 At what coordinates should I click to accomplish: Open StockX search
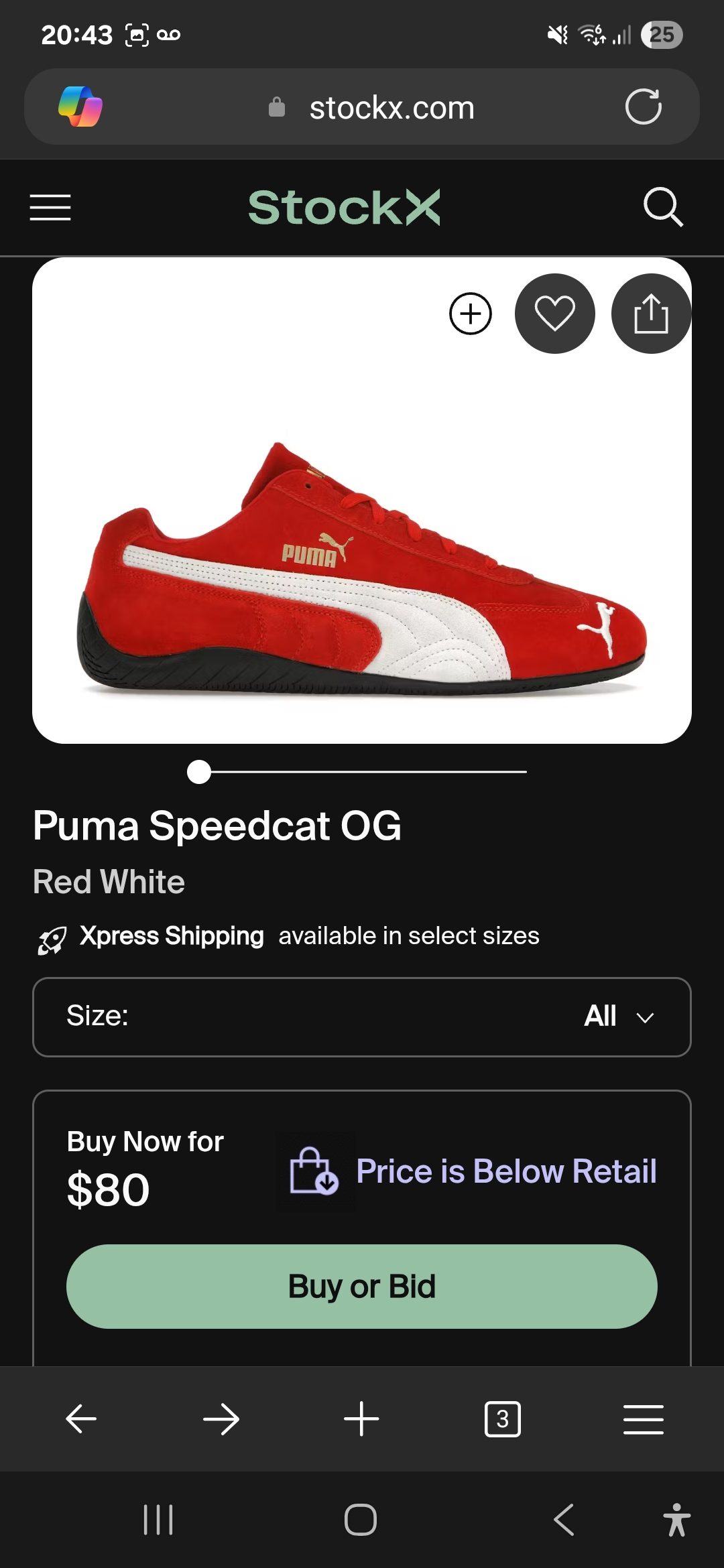663,207
